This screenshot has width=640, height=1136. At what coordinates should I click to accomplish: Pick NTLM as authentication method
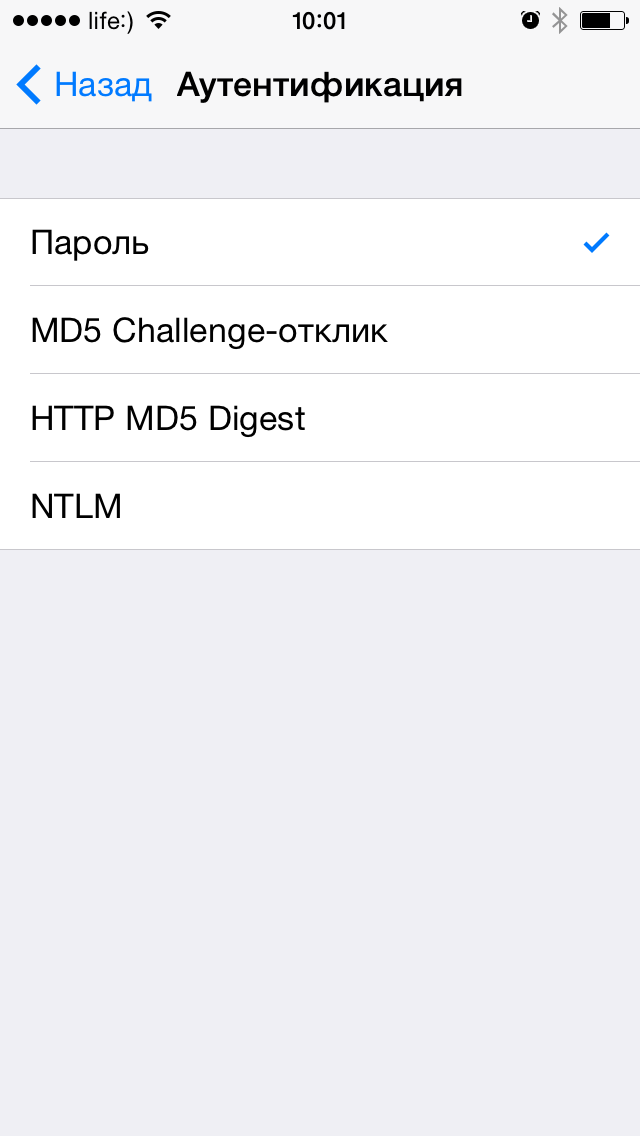320,507
